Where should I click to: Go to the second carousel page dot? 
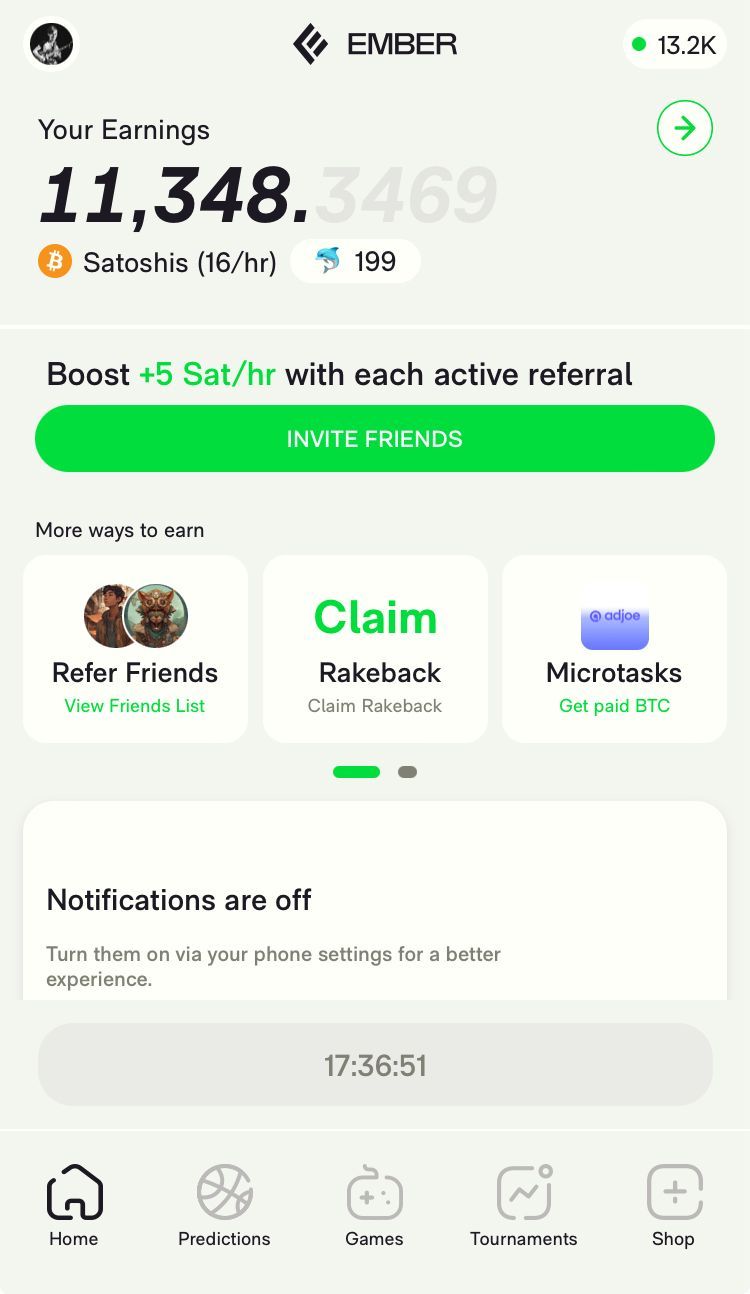[x=407, y=772]
